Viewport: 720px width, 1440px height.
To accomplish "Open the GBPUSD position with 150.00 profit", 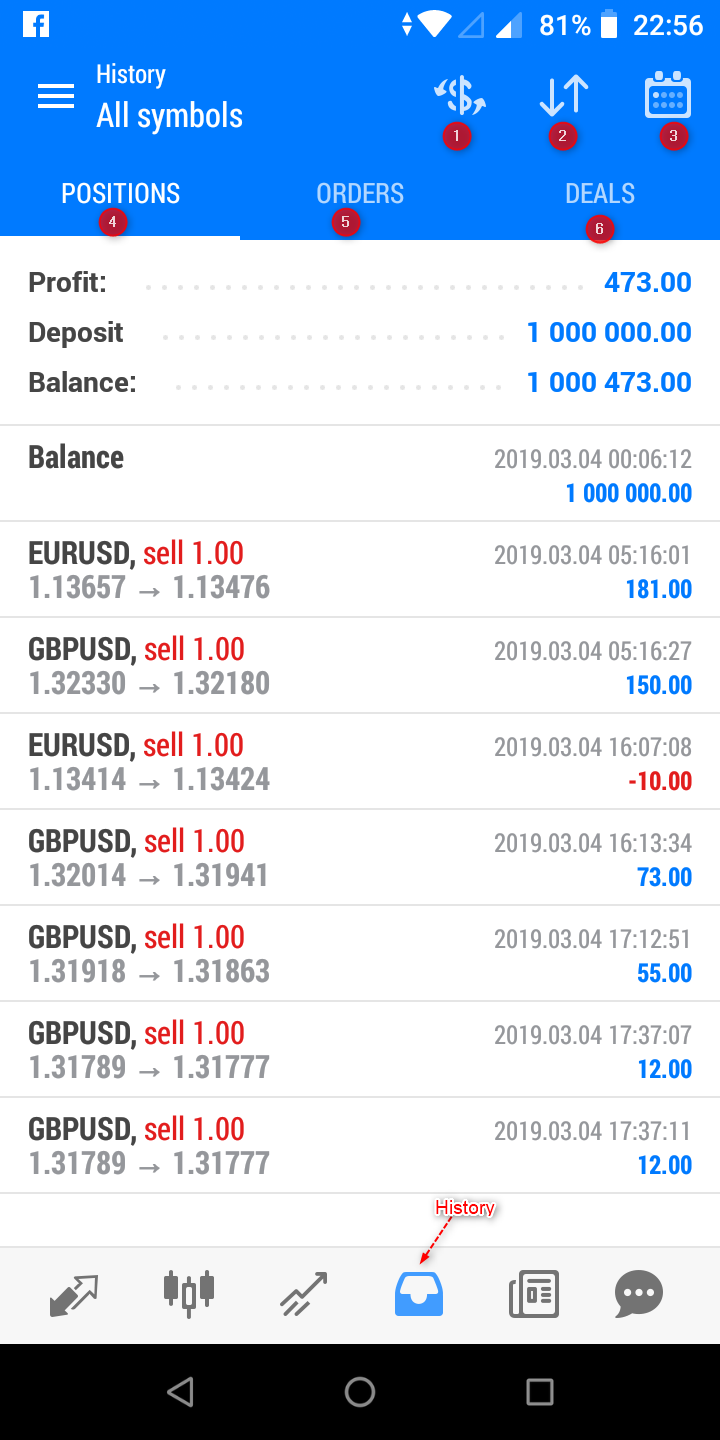I will (360, 666).
